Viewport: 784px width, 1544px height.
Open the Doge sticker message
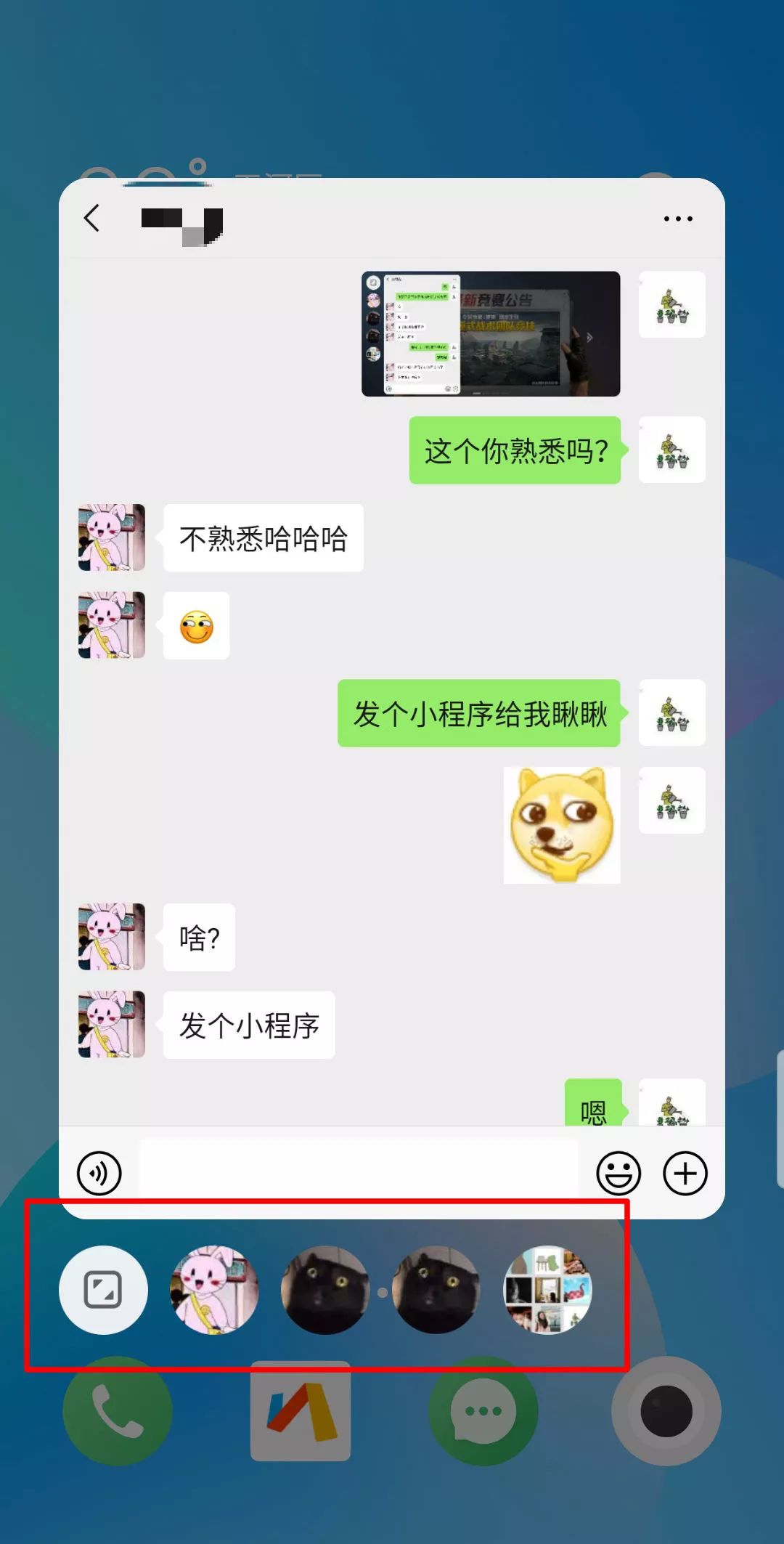point(562,825)
